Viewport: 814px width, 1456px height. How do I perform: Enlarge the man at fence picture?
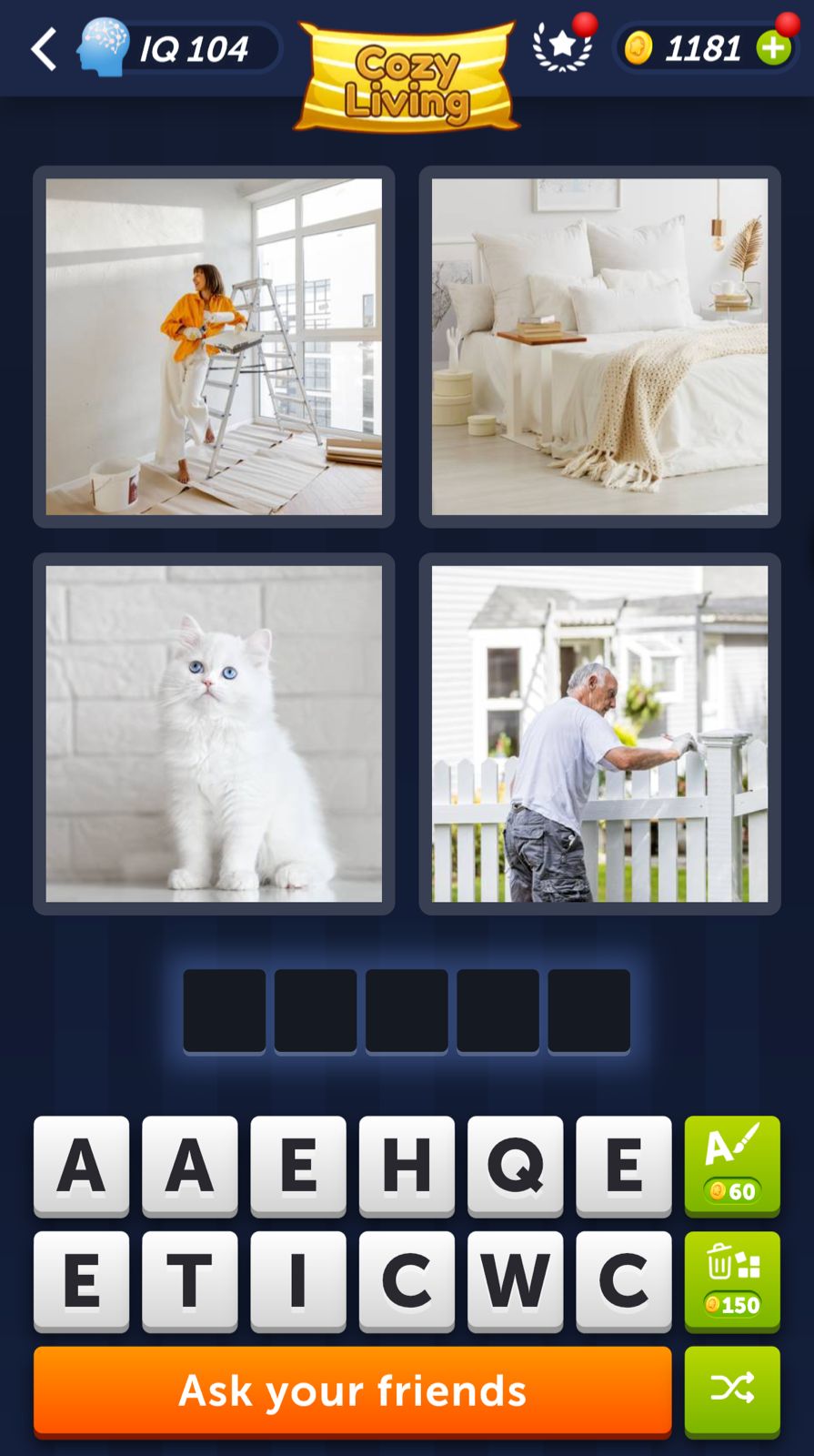click(599, 733)
